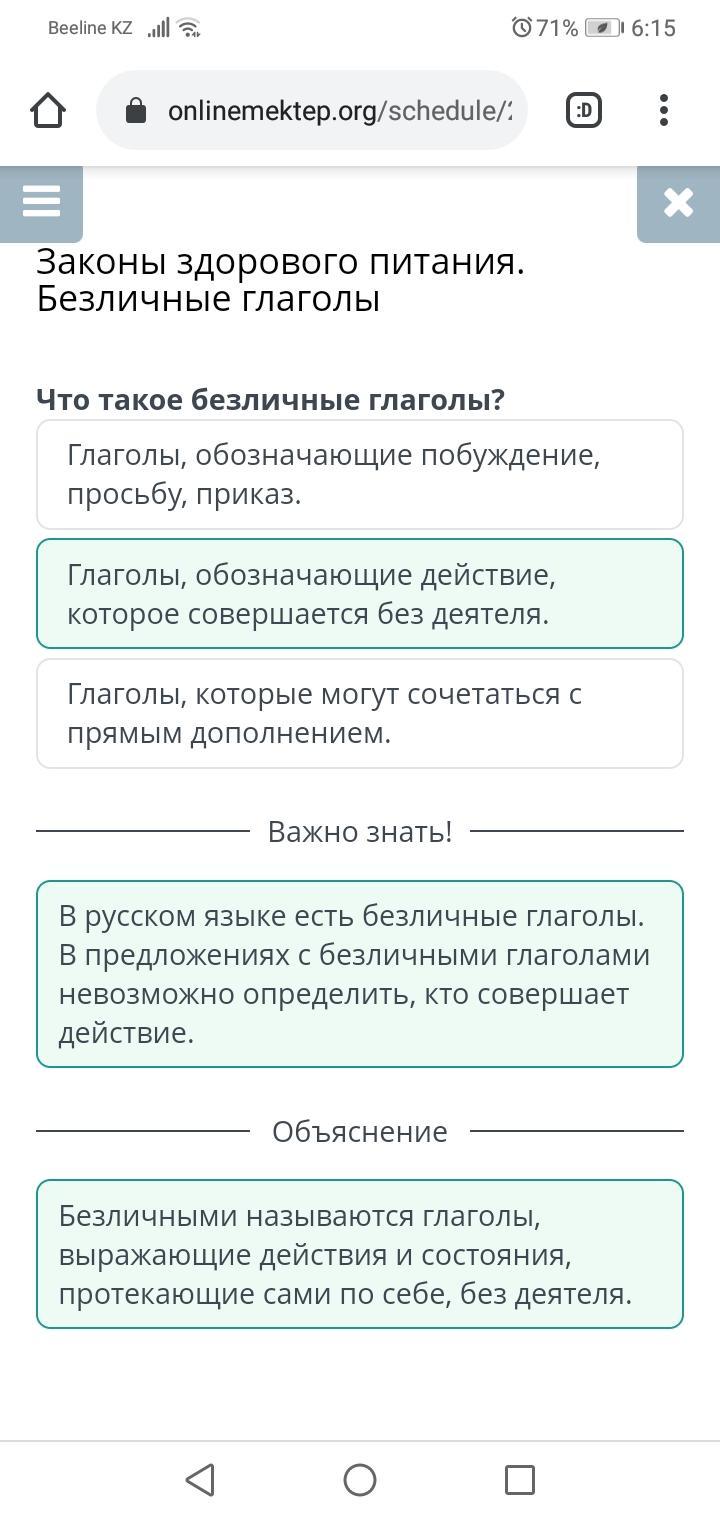Open the browser tab switcher
This screenshot has height=1520, width=720.
pos(584,110)
